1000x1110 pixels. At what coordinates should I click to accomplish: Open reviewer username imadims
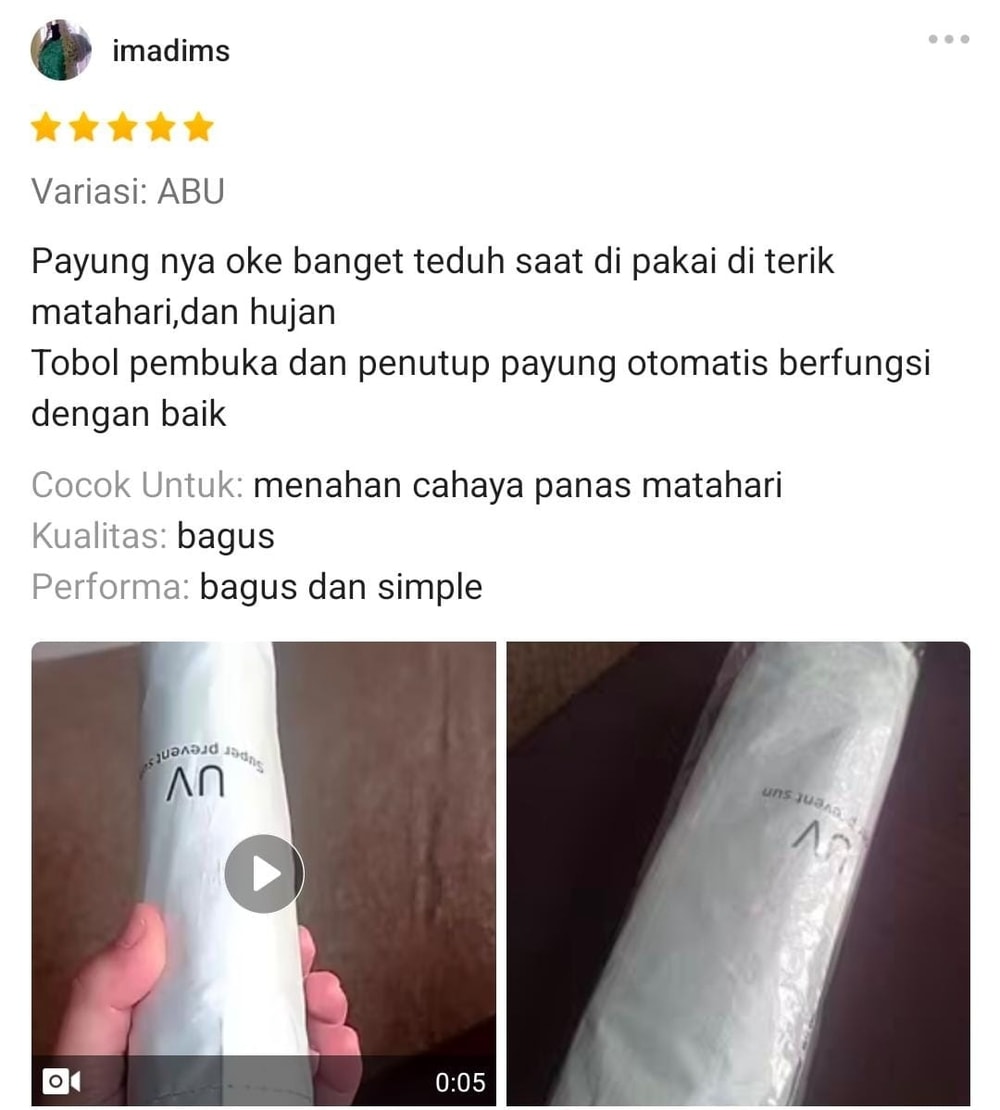pos(171,50)
